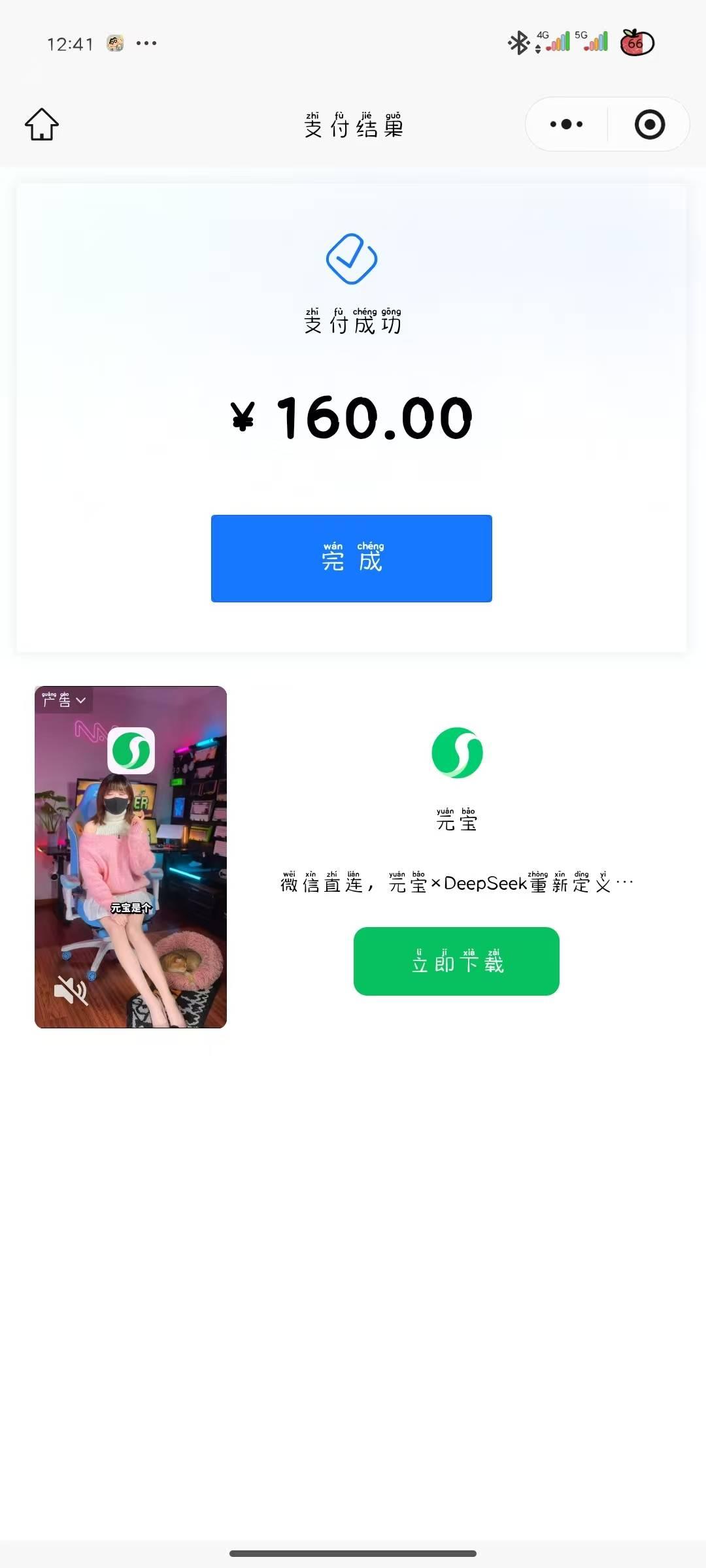Screen dimensions: 706x1568
Task: Open the three-dot more menu
Action: [566, 124]
